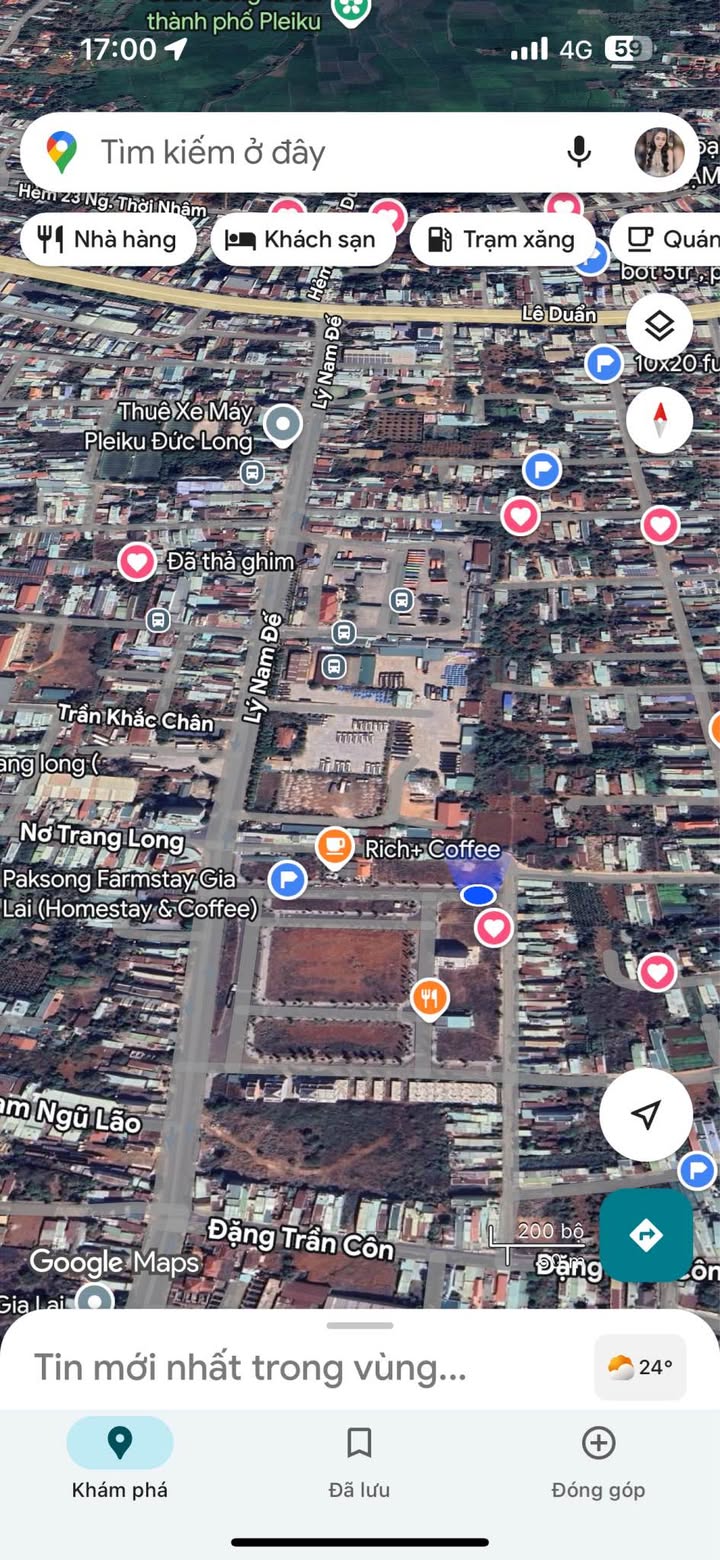Open the orange restaurant marker on the map
The height and width of the screenshot is (1560, 720).
[429, 997]
